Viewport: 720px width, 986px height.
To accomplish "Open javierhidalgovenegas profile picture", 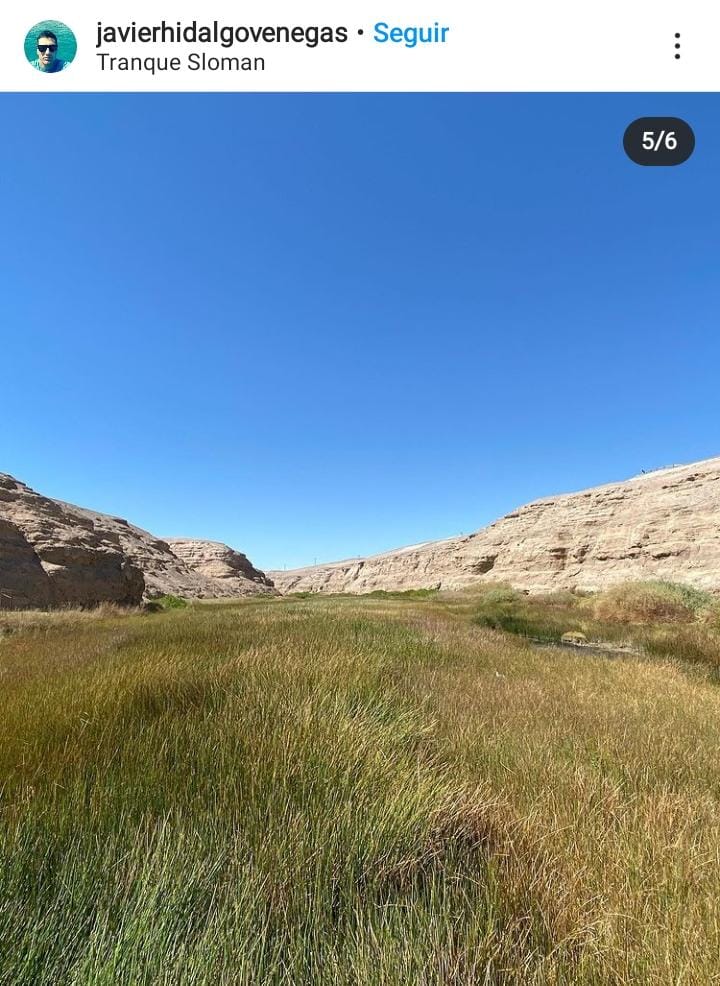I will (50, 46).
